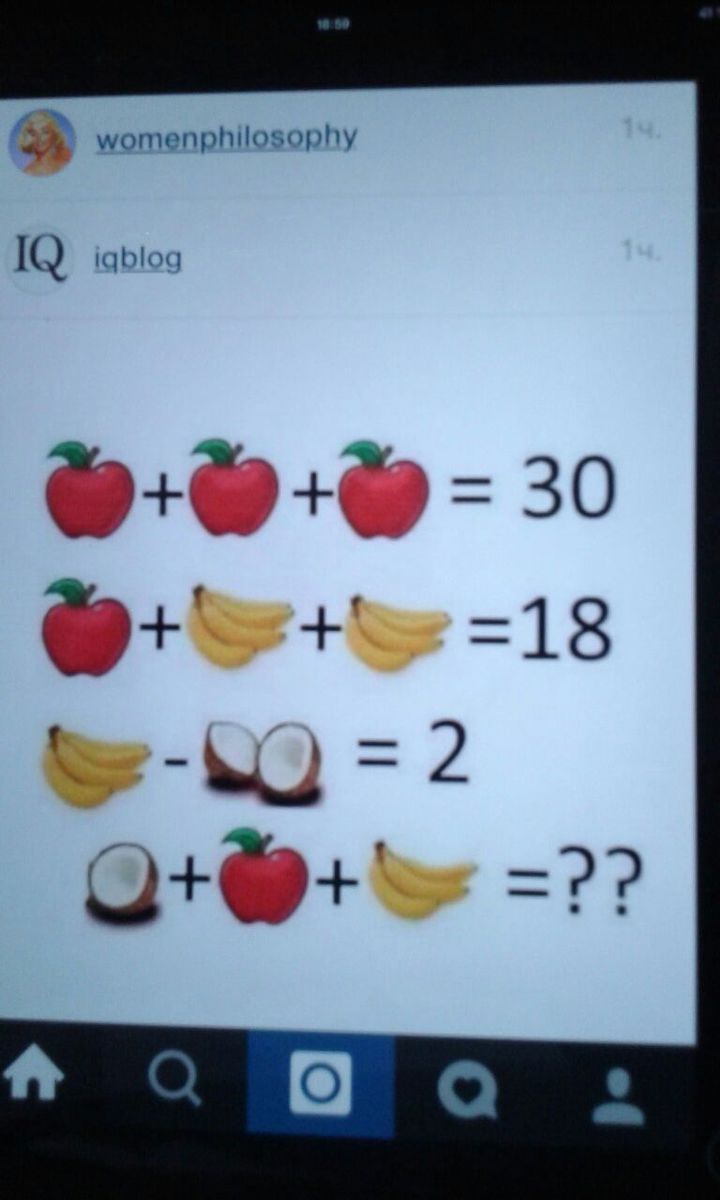Tap the IQ avatar of iqblog
720x1200 pixels.
click(x=40, y=258)
